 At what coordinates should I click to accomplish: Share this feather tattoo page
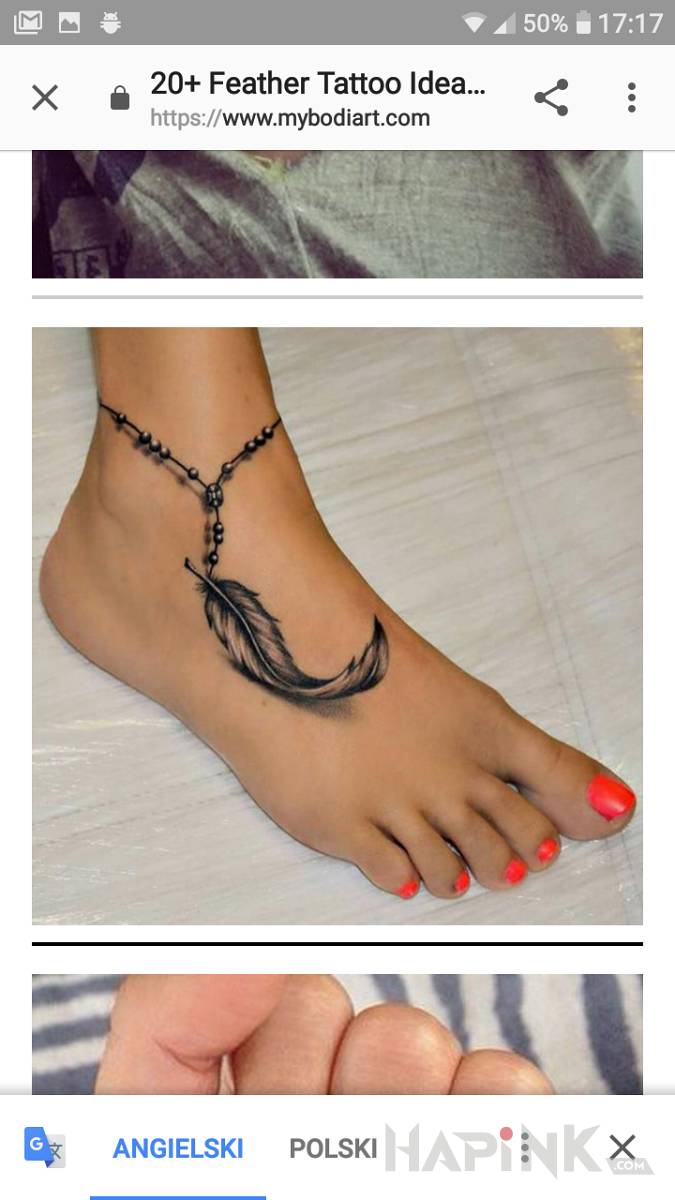551,98
